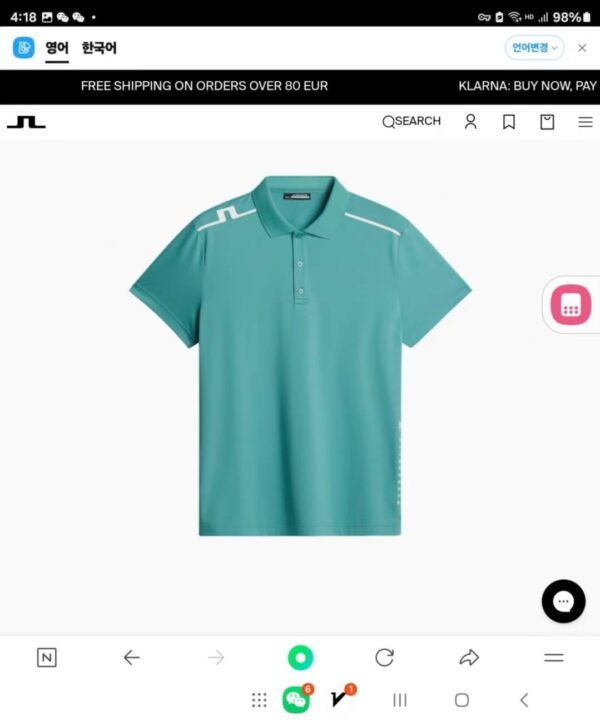600x721 pixels.
Task: Select the 영어 language tab
Action: [57, 47]
